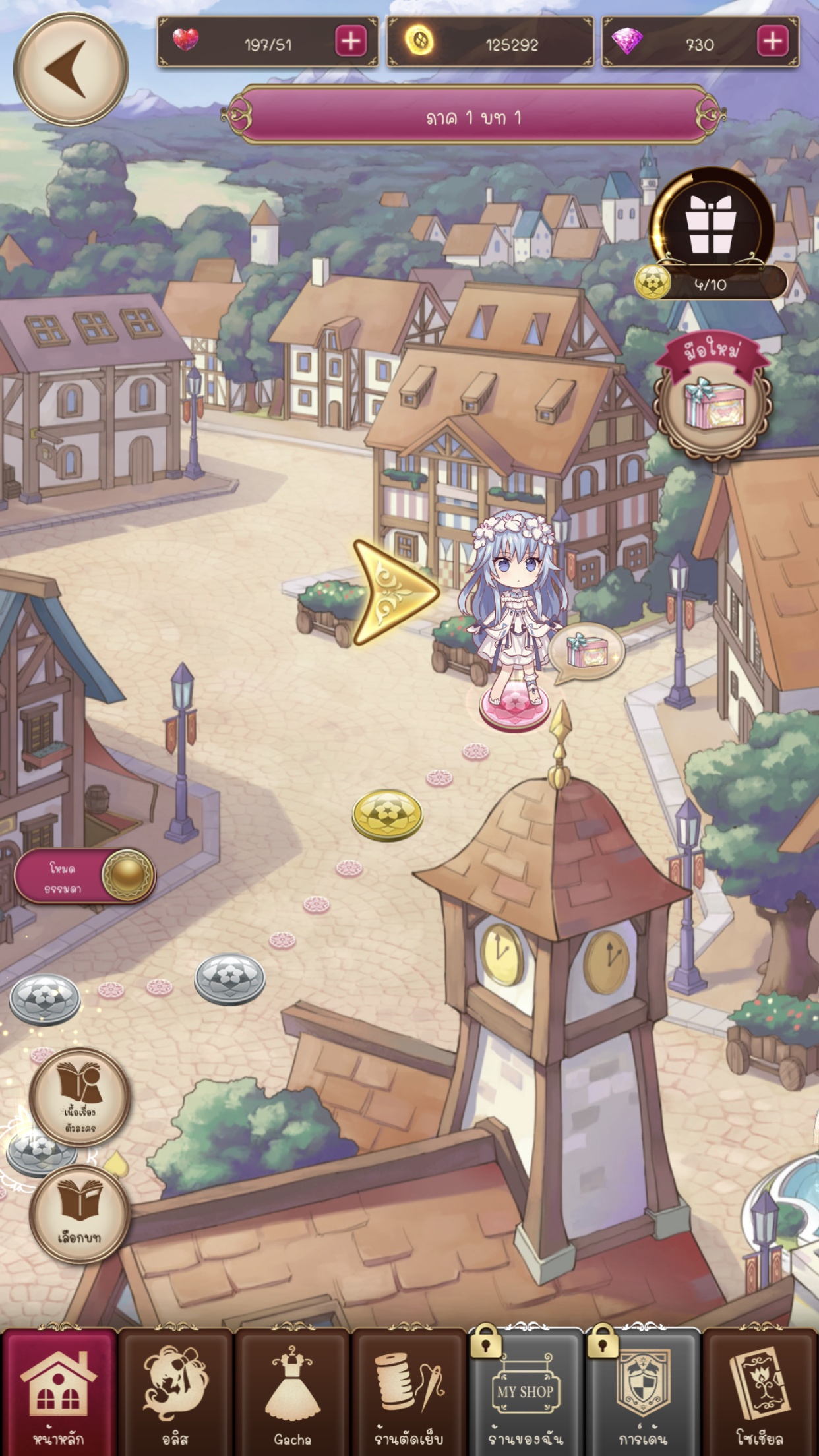Open the อลิส tab
Image resolution: width=819 pixels, height=1456 pixels.
click(x=175, y=1393)
